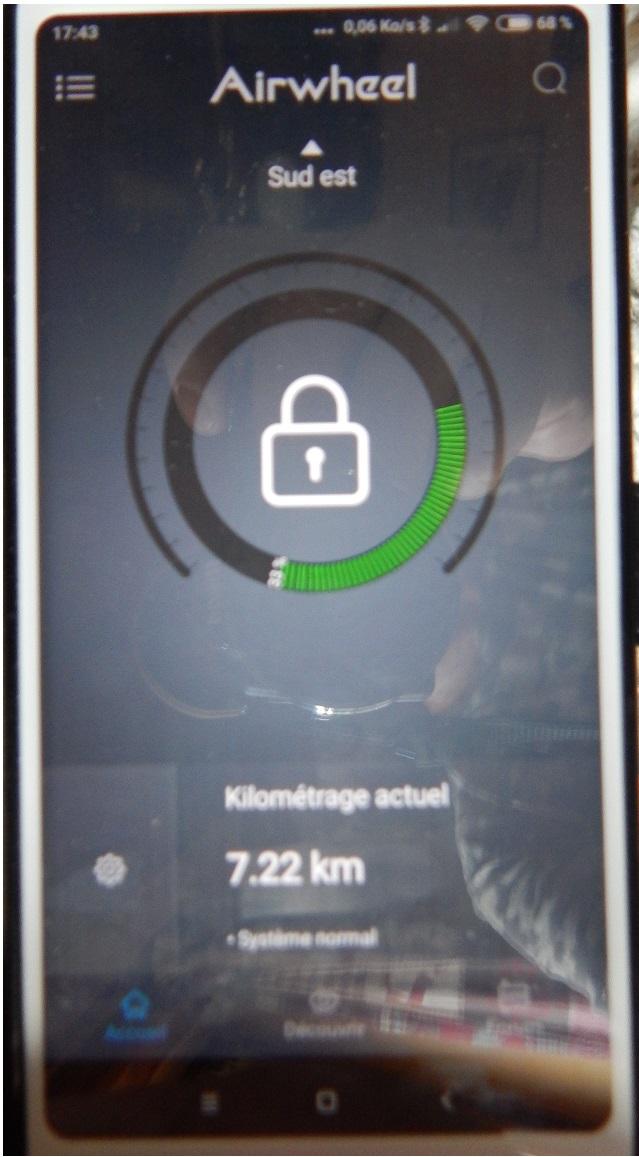Open the hamburger menu beside Airwheel title

pos(75,86)
